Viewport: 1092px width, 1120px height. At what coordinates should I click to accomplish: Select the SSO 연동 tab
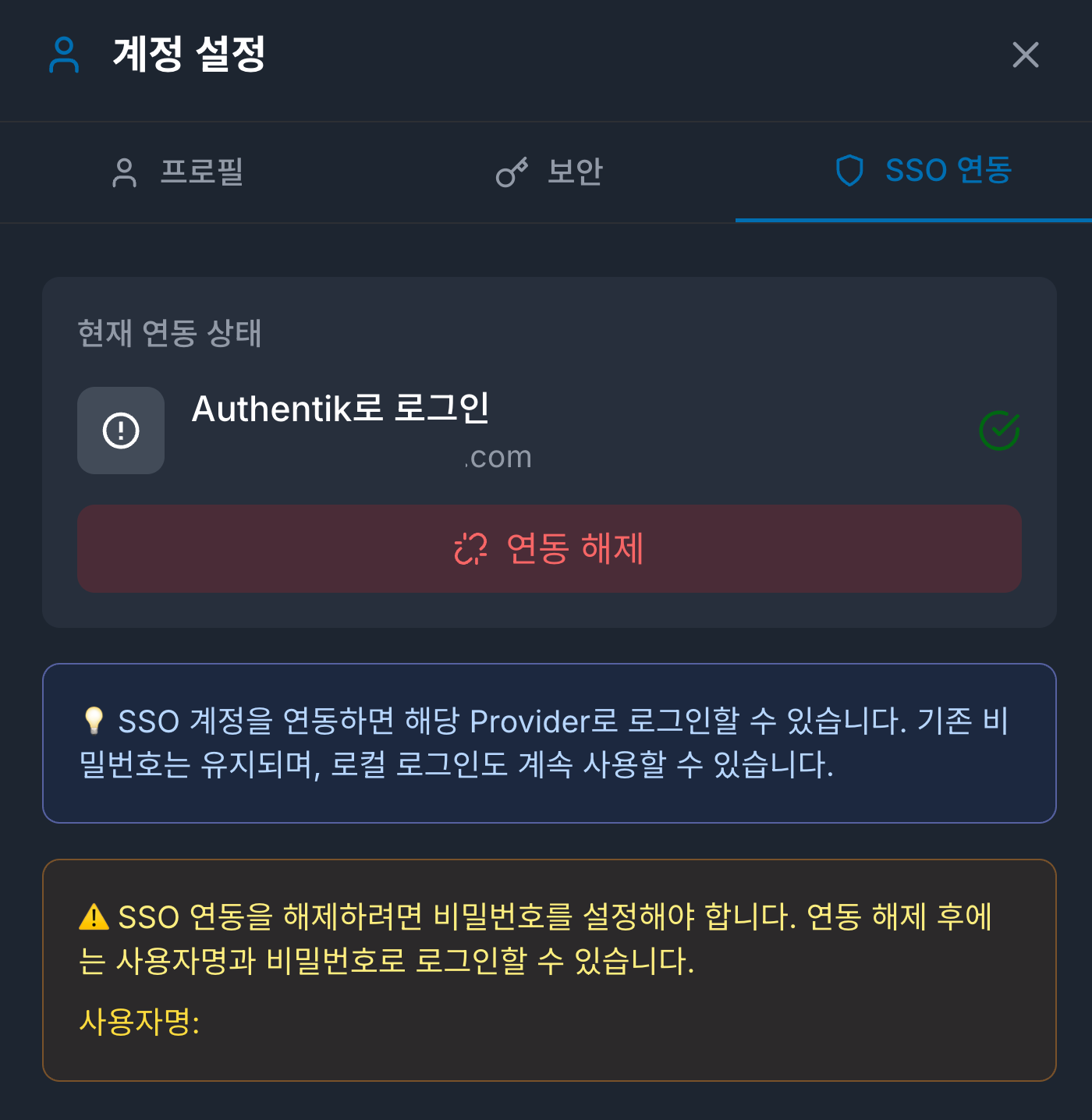click(924, 171)
